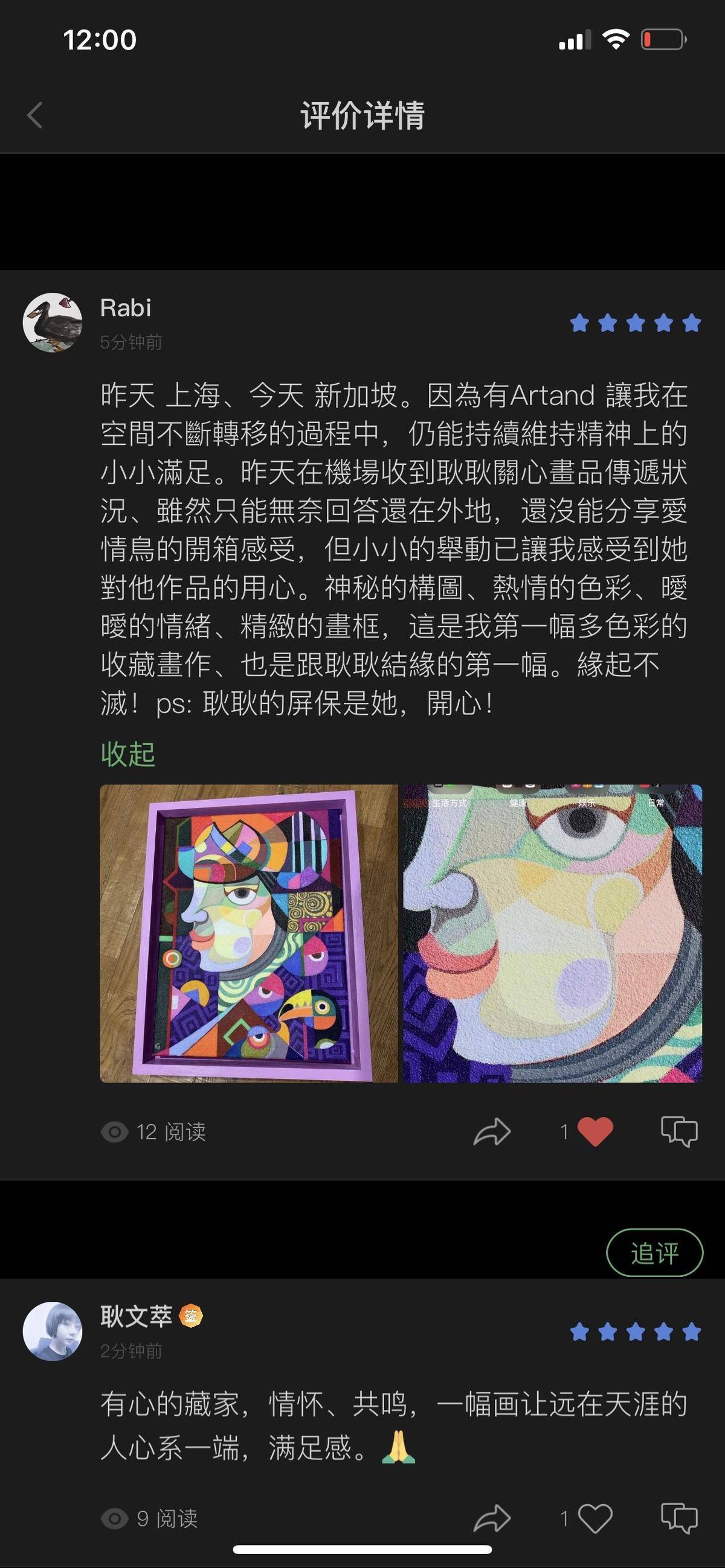Unlike Rabi's review with the red heart

pyautogui.click(x=594, y=1132)
